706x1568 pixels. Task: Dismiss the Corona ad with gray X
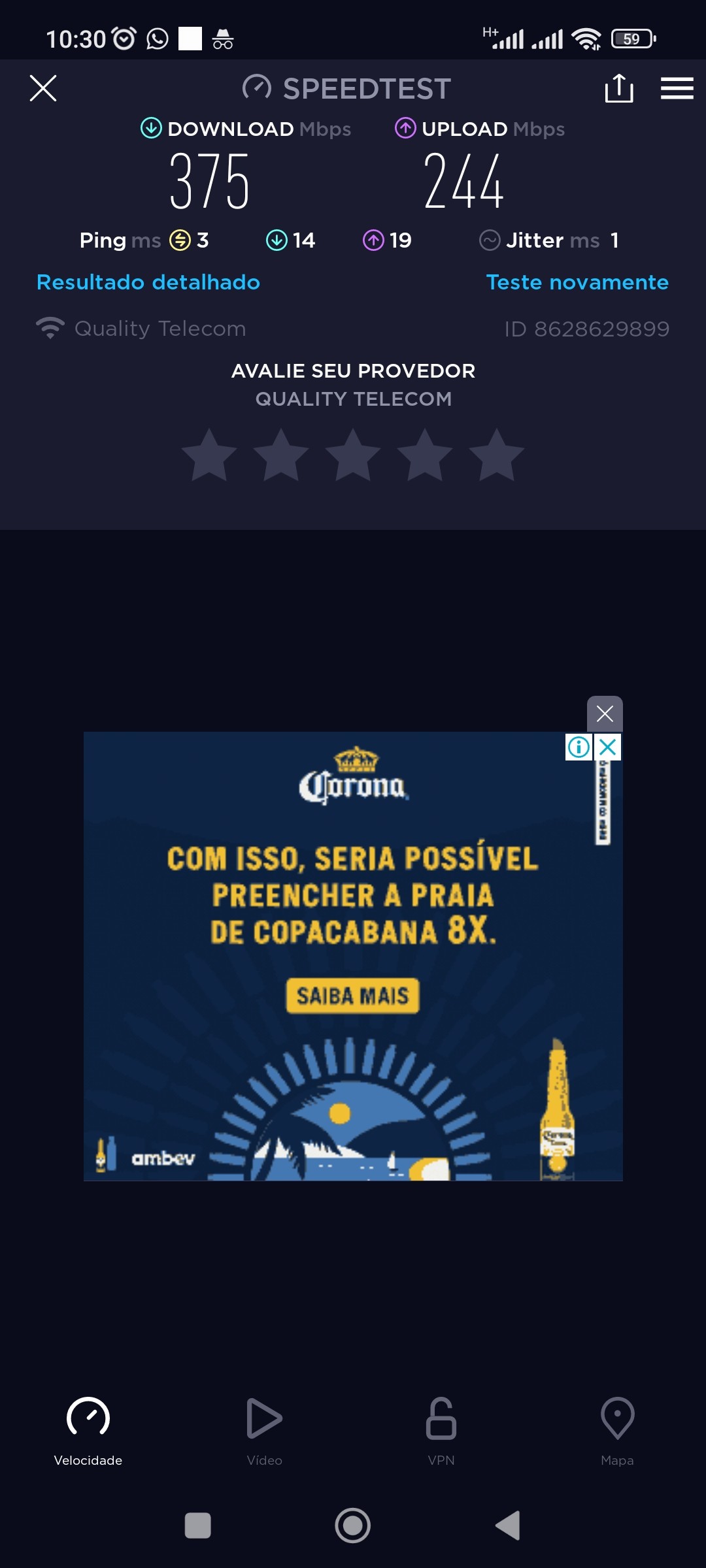[605, 713]
